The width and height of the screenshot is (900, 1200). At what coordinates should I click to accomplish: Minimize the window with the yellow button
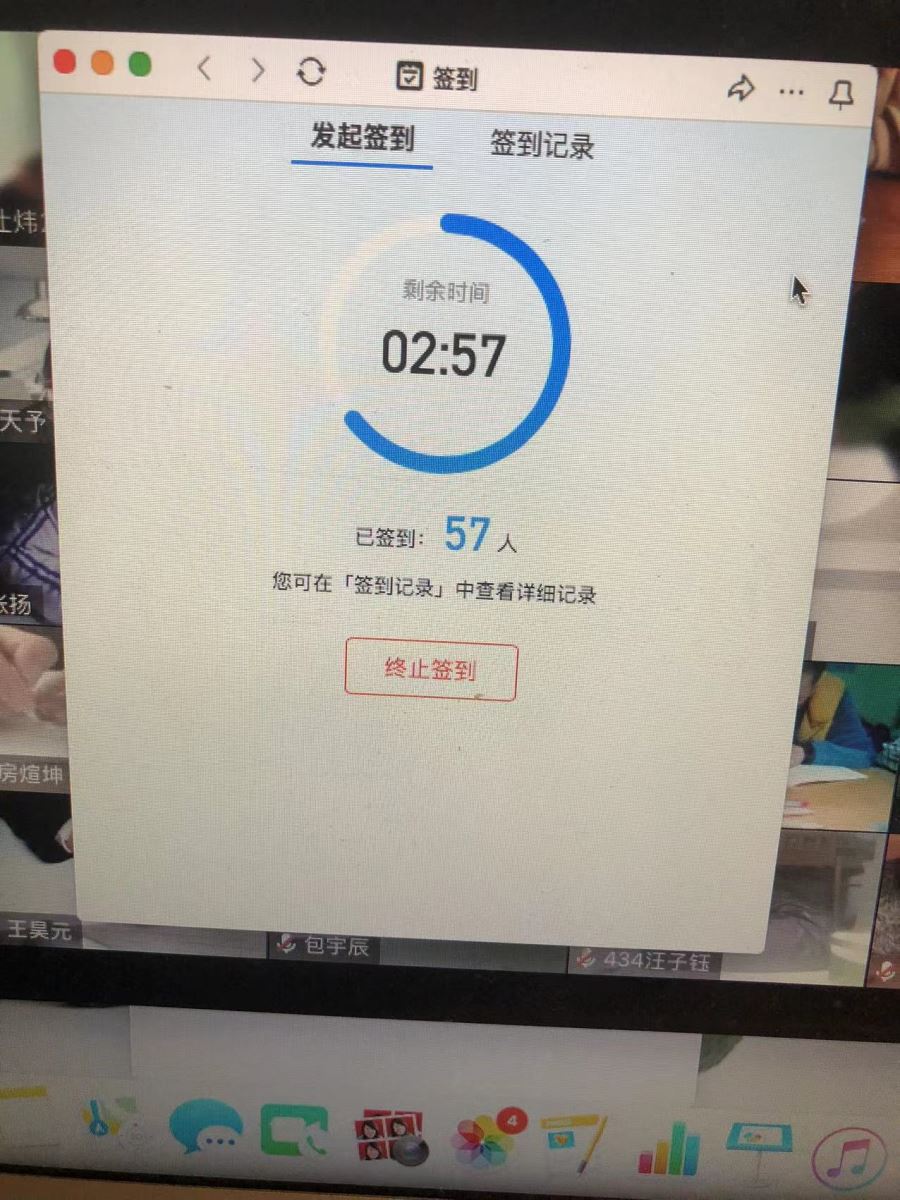(x=103, y=64)
